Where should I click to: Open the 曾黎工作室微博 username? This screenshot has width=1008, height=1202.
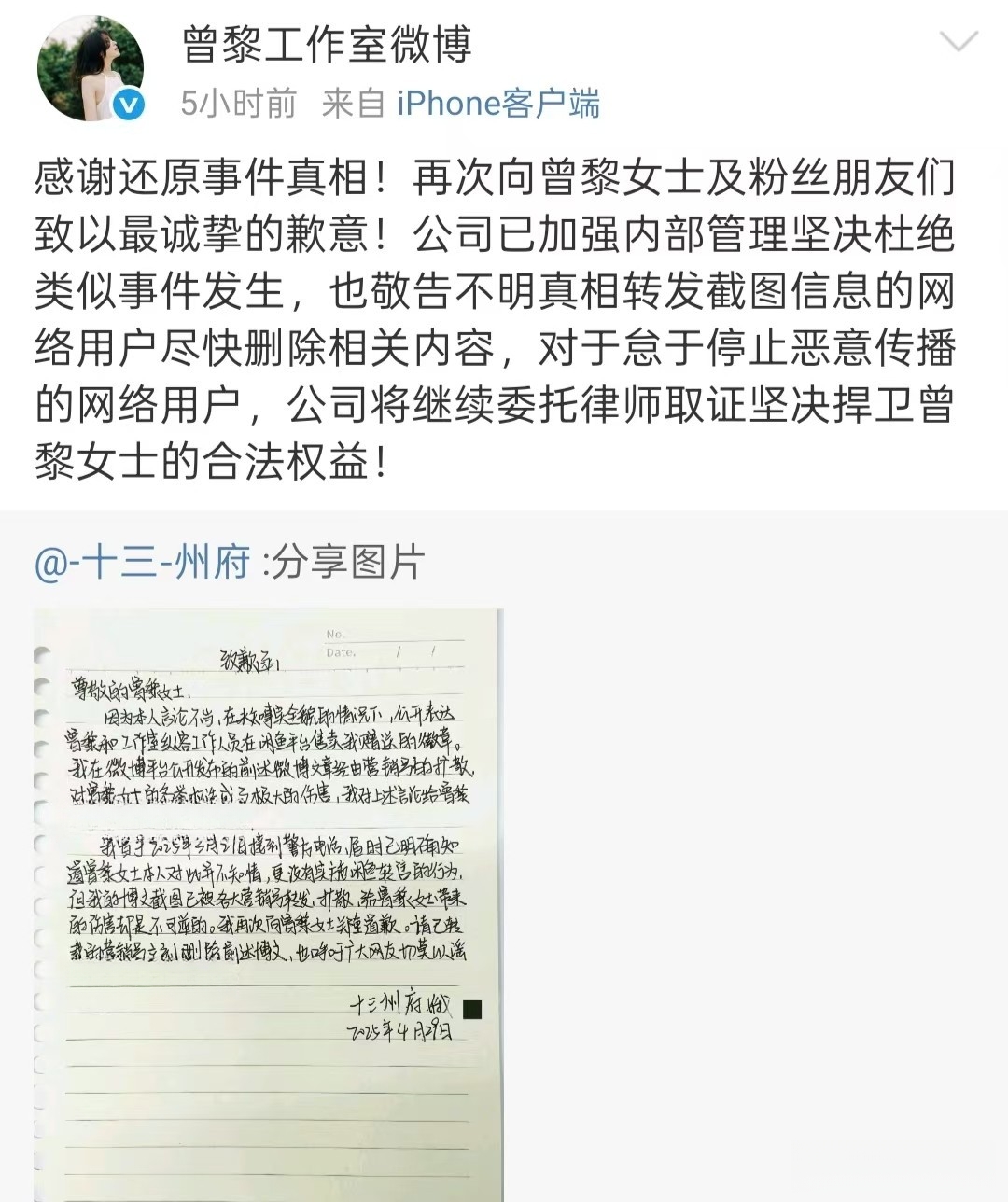[327, 45]
